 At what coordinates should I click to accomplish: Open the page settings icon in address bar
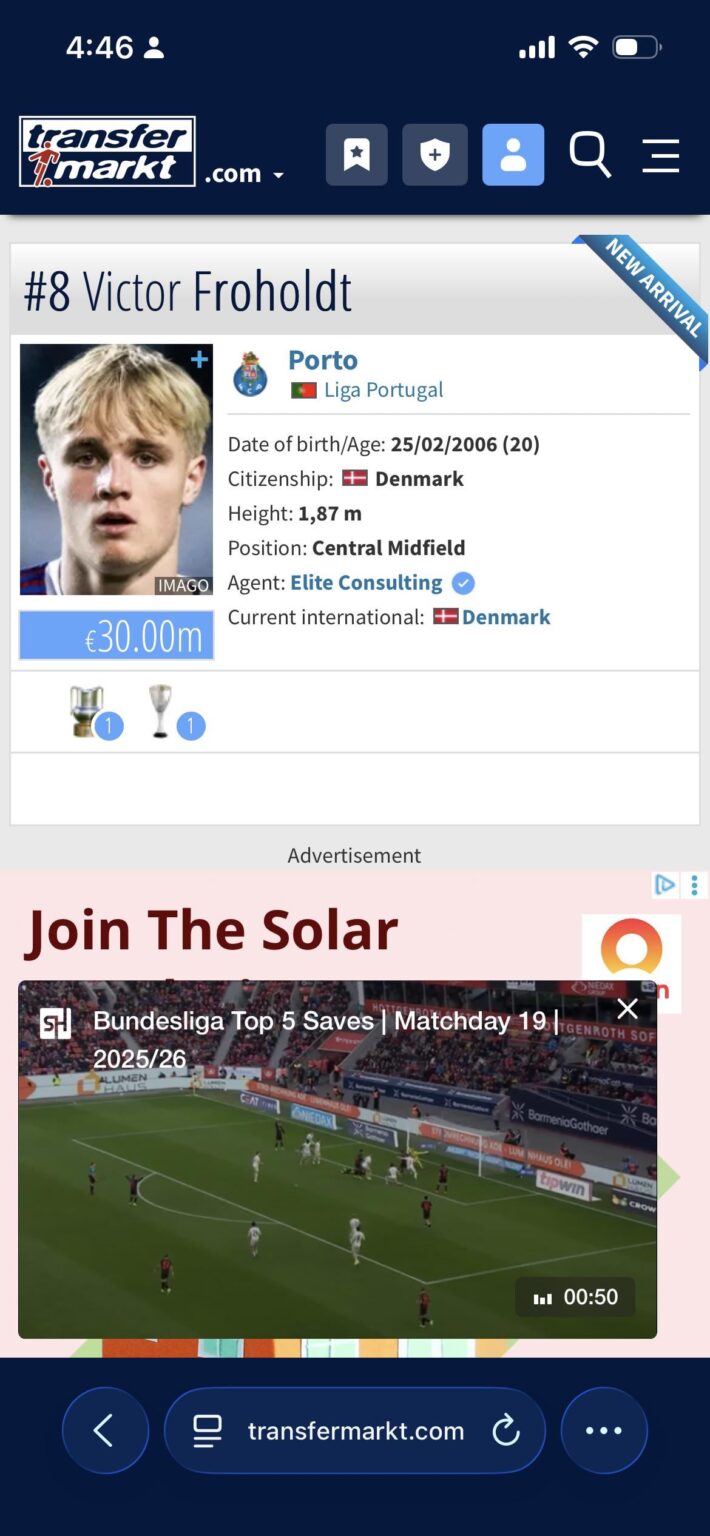point(207,1431)
